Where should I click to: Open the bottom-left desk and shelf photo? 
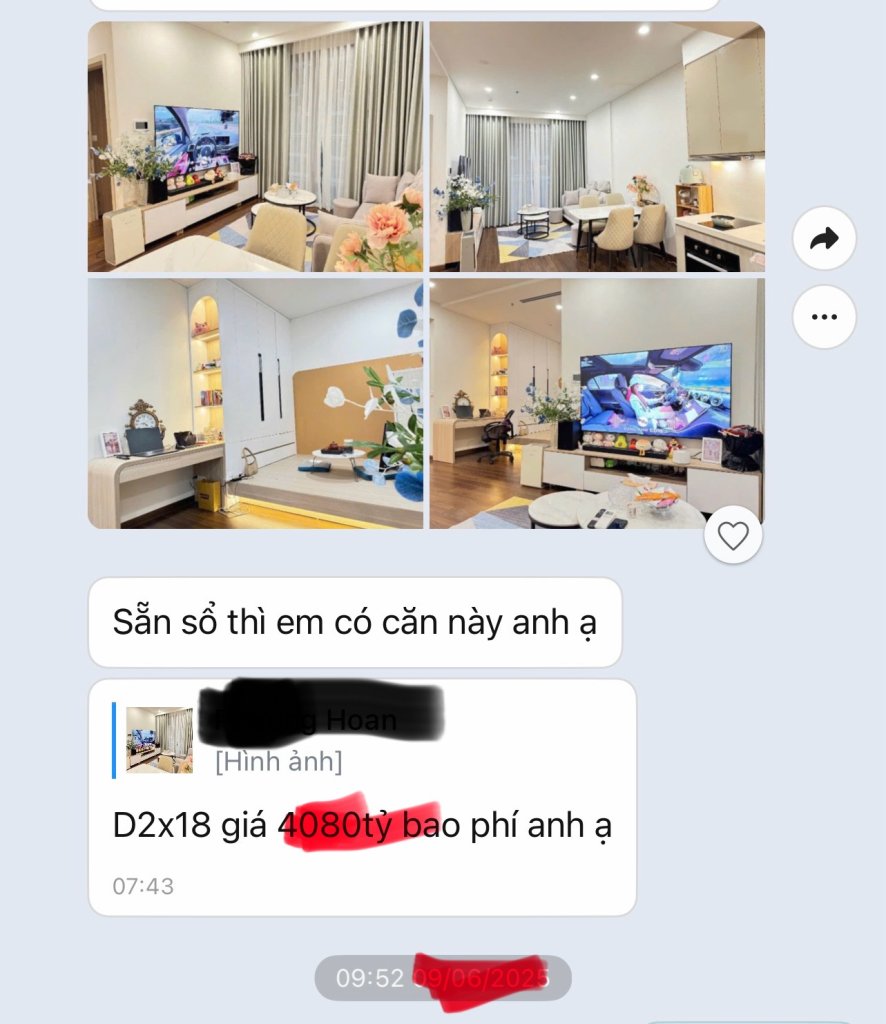pos(255,403)
